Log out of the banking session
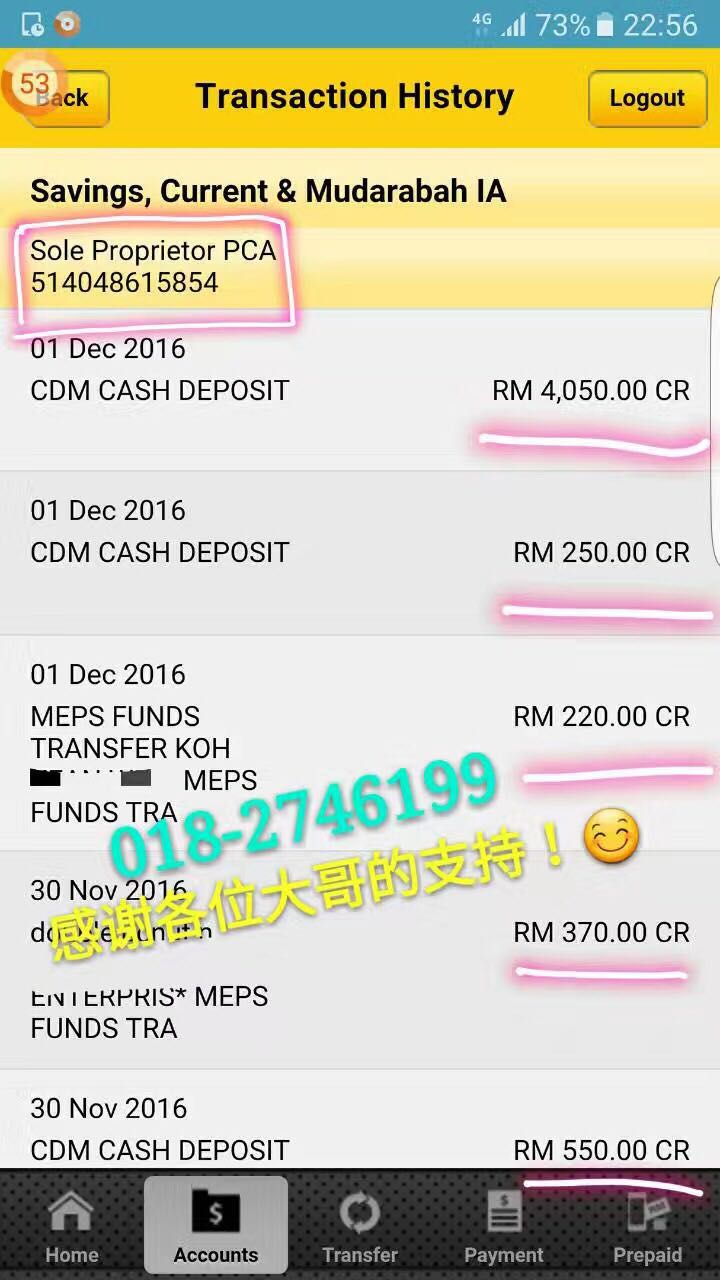This screenshot has height=1280, width=720. click(647, 98)
